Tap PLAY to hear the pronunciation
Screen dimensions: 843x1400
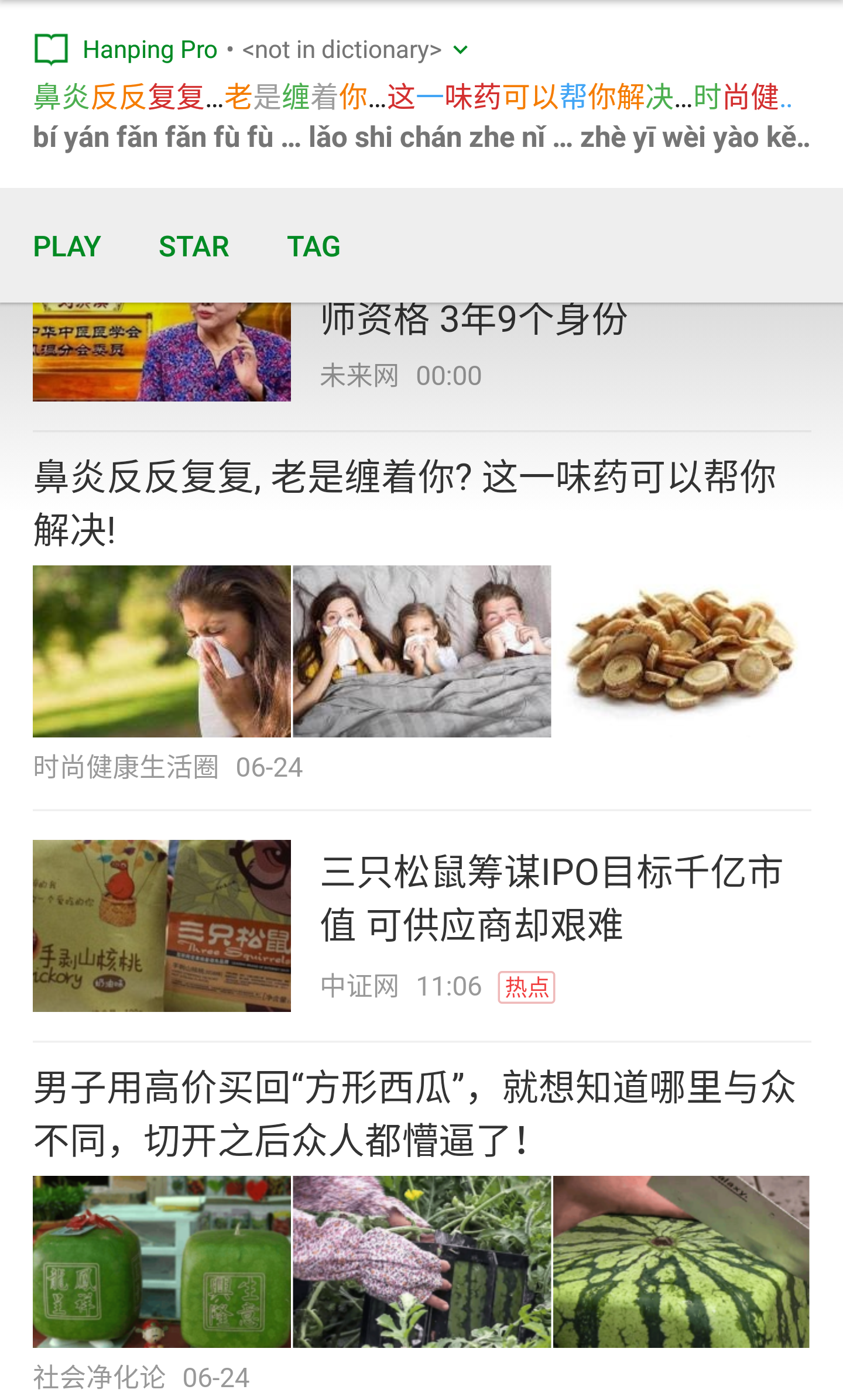tap(67, 246)
